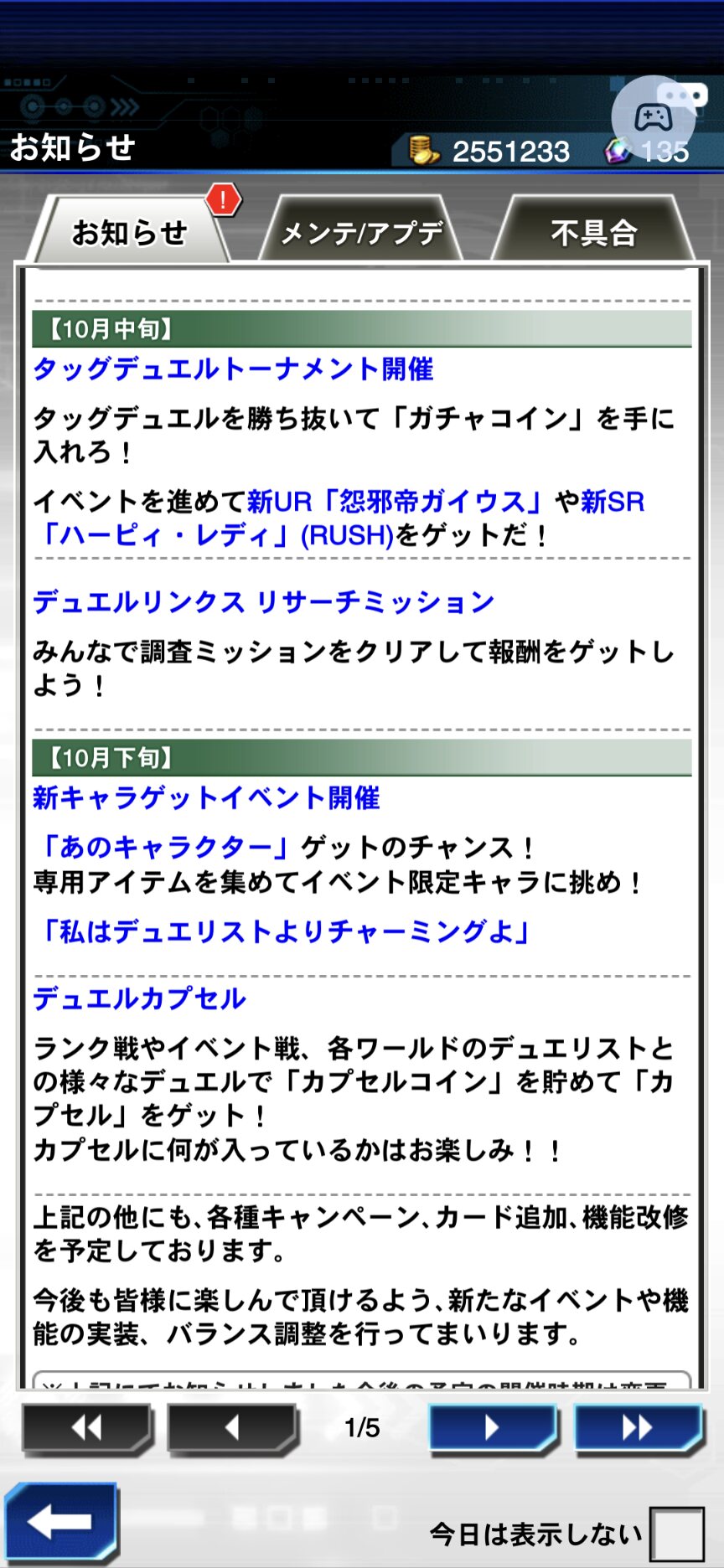The image size is (724, 1568).
Task: Go to the previous notice page
Action: (232, 1427)
